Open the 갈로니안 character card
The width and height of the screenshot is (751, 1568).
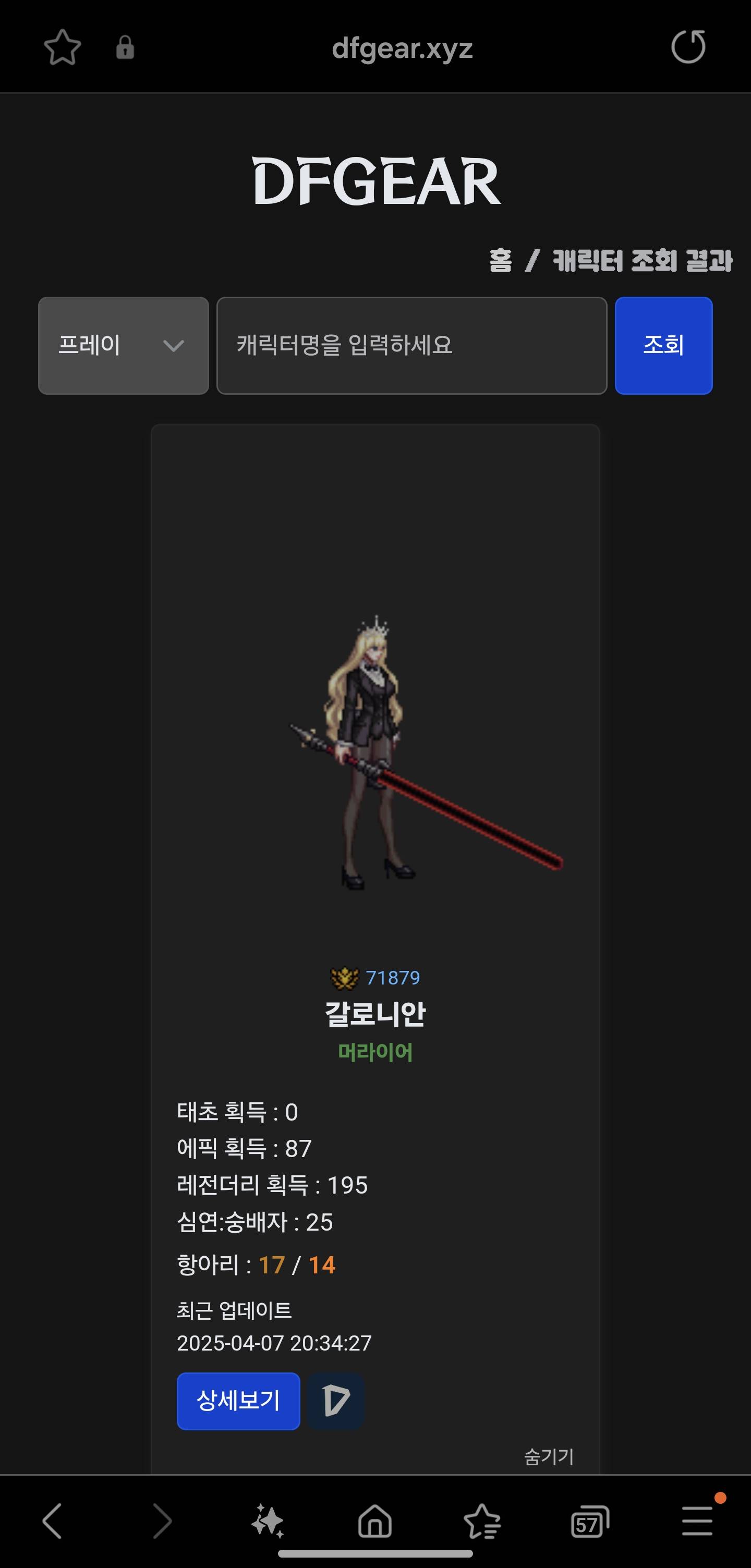tap(375, 1013)
